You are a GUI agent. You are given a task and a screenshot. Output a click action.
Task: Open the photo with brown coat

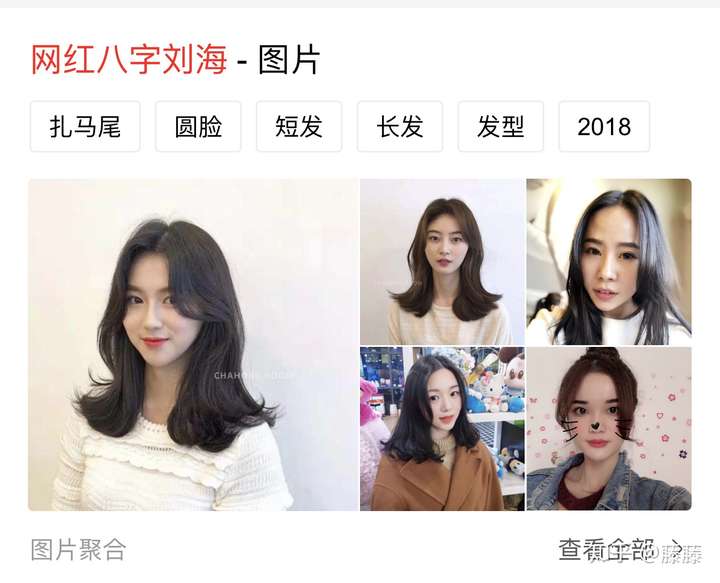point(442,429)
